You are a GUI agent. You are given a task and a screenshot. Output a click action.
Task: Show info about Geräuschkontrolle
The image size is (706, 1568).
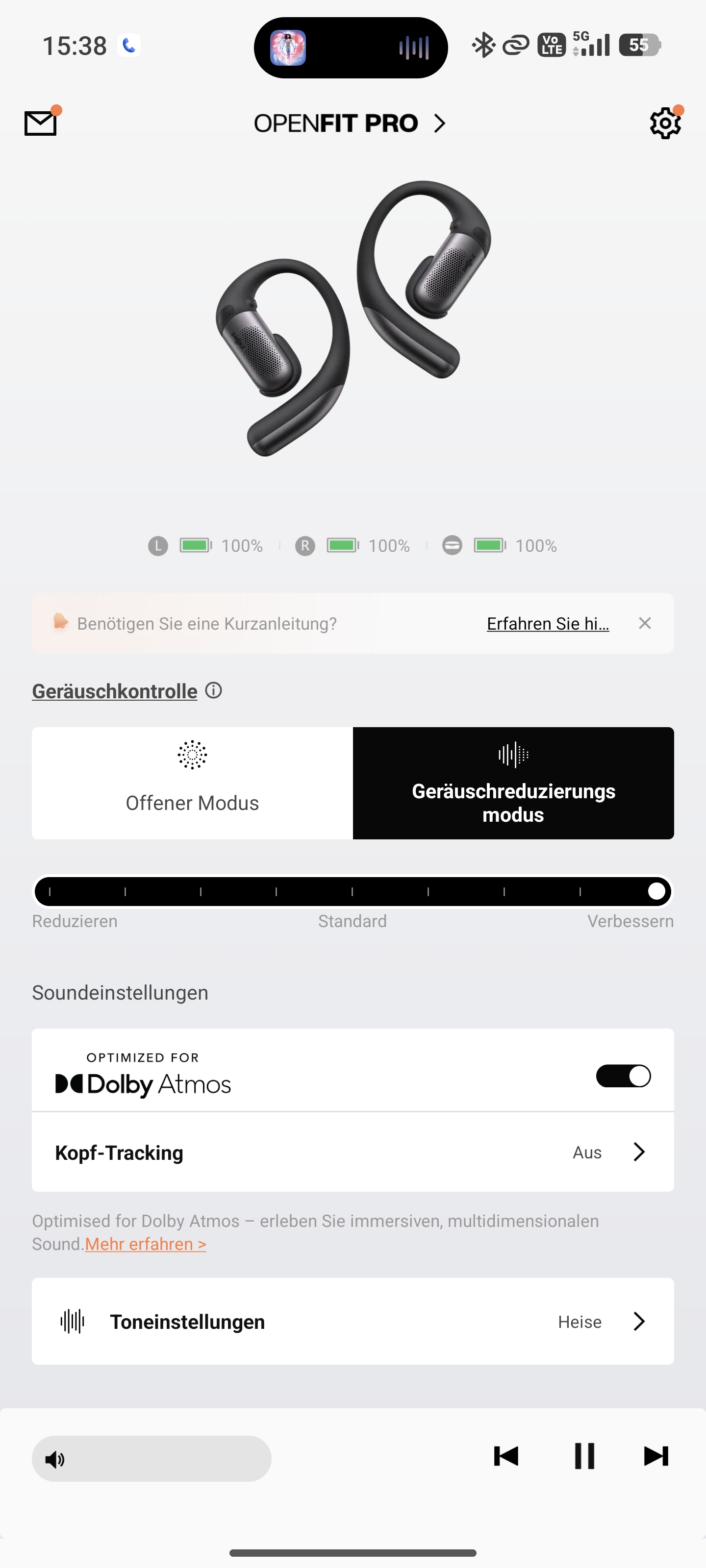[214, 690]
